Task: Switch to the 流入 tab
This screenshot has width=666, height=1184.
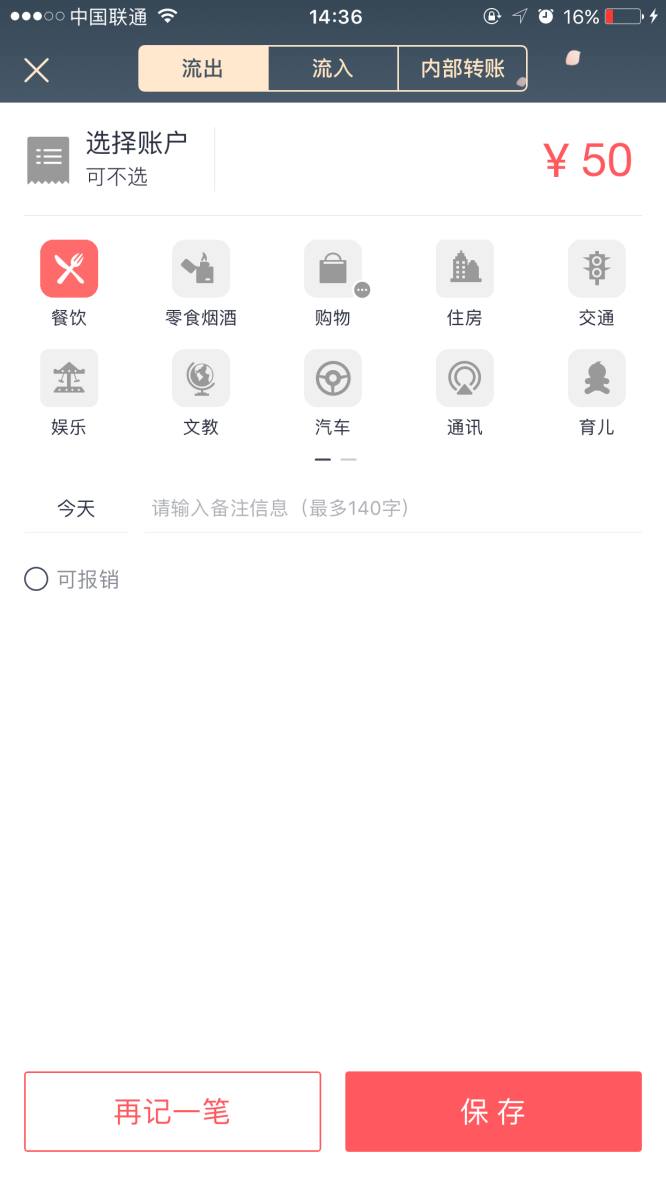Action: click(x=332, y=69)
